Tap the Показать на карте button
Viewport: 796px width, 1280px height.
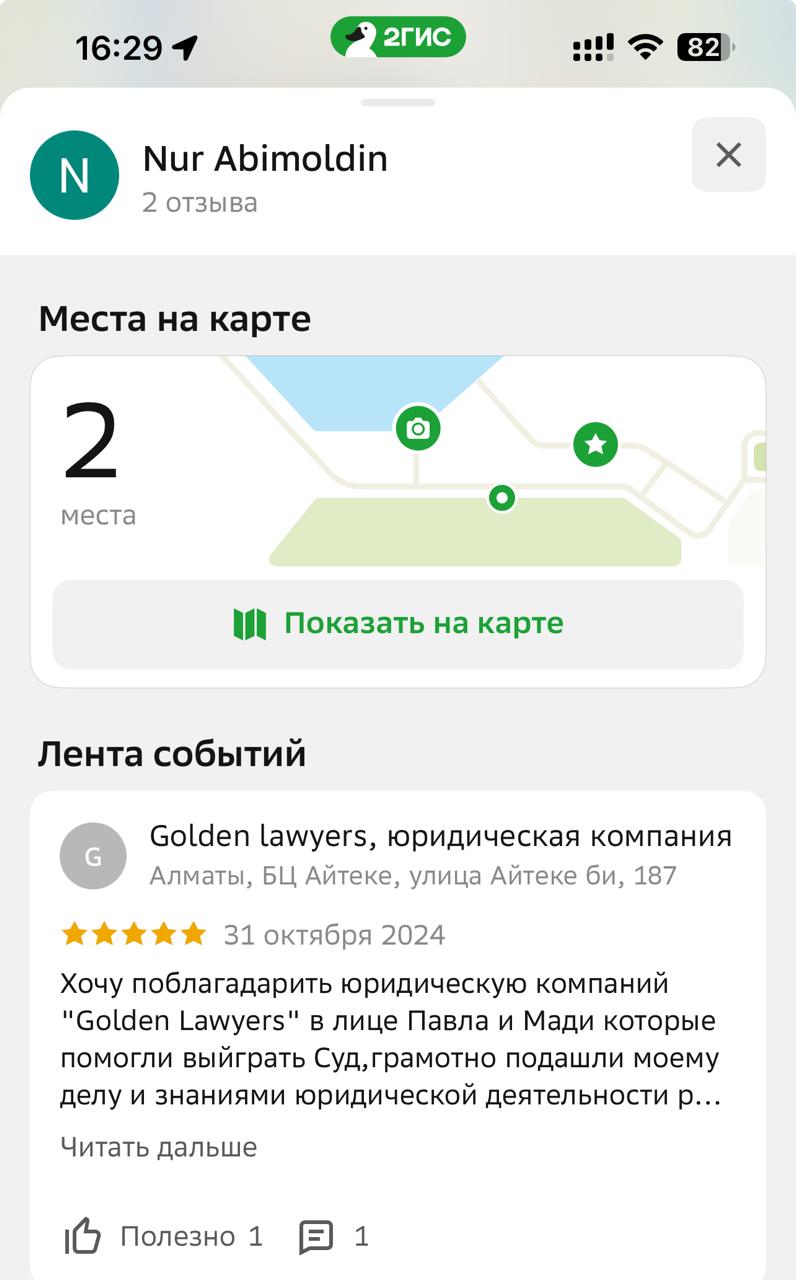pos(398,624)
